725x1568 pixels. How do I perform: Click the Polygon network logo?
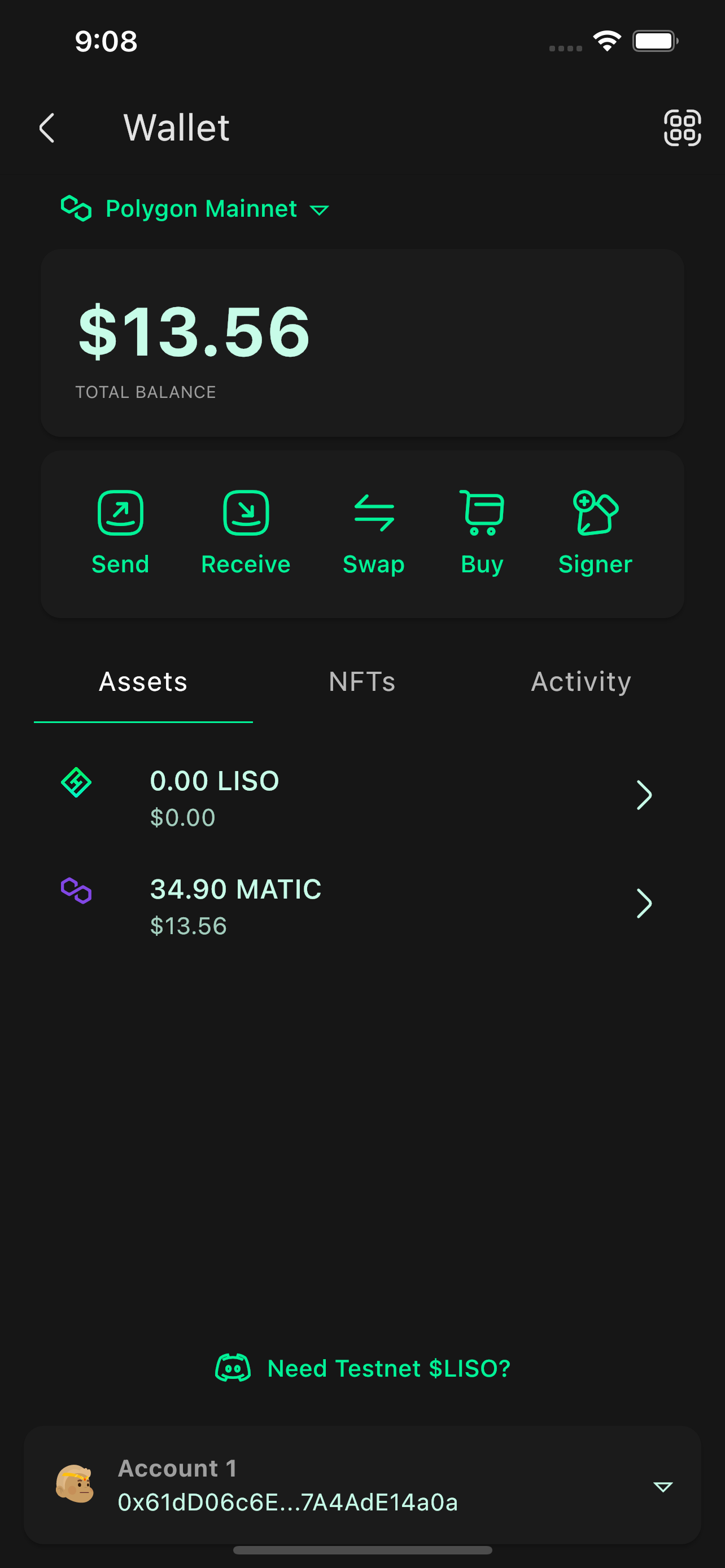point(76,209)
